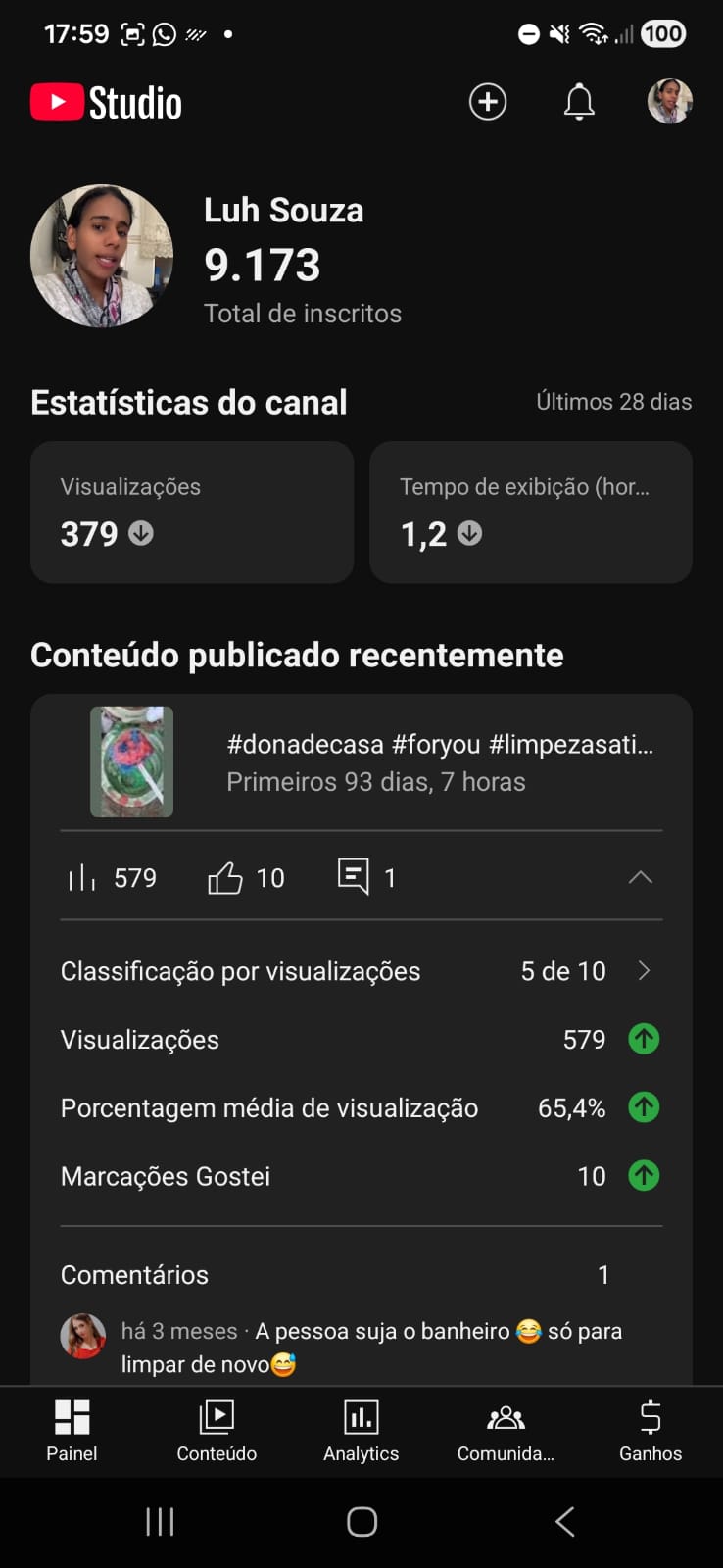Open the Visualizações statistics card

tap(192, 512)
